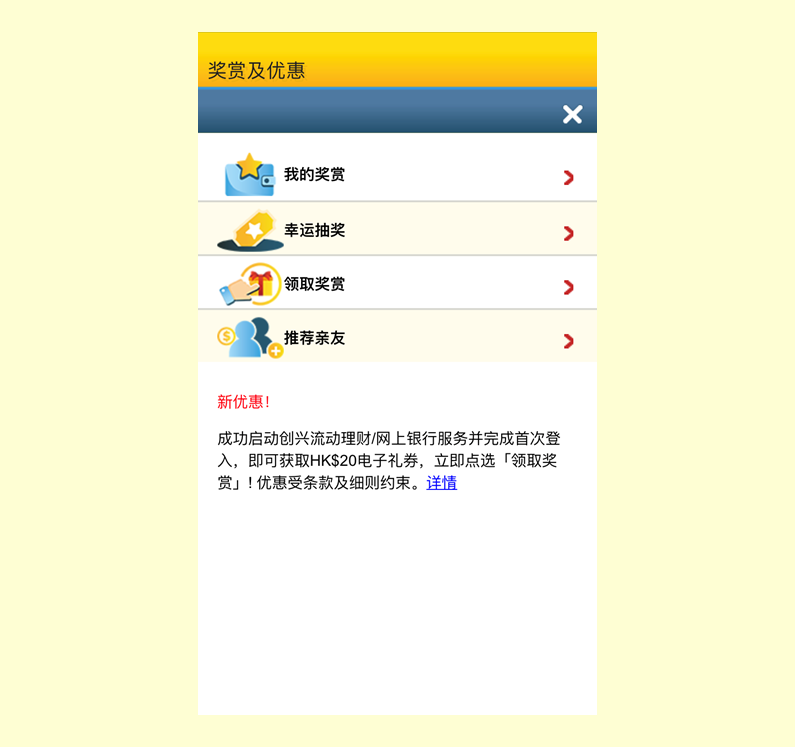Viewport: 795px width, 747px height.
Task: Select 领取奖赏 to claim rewards
Action: pos(397,284)
